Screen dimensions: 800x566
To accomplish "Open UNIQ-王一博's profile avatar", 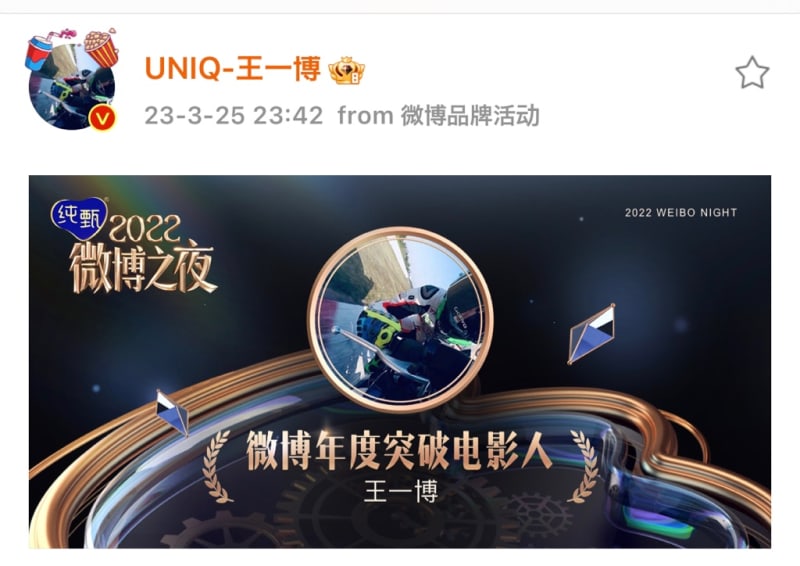I will pos(70,87).
